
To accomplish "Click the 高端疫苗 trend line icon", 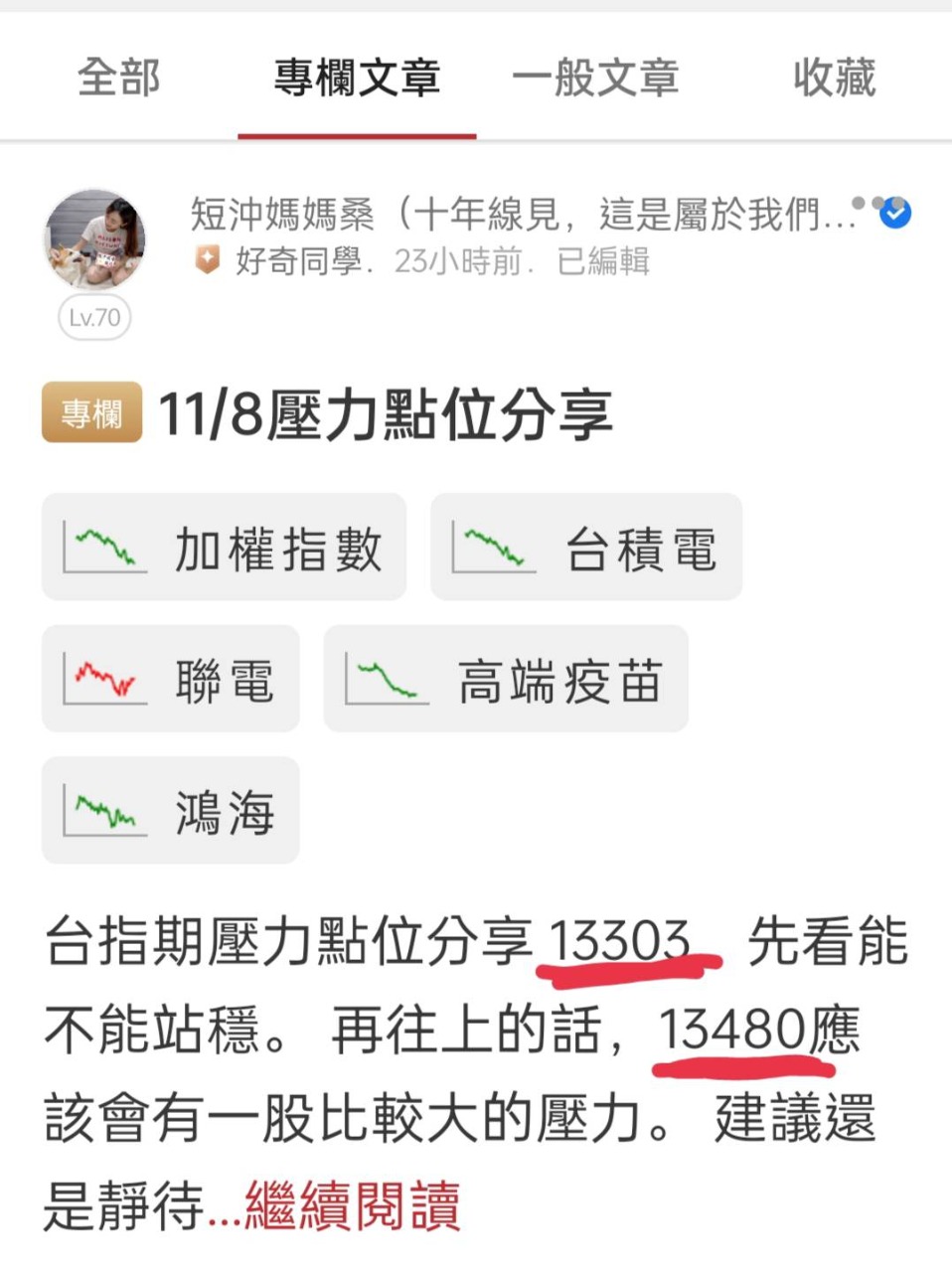I will (385, 680).
